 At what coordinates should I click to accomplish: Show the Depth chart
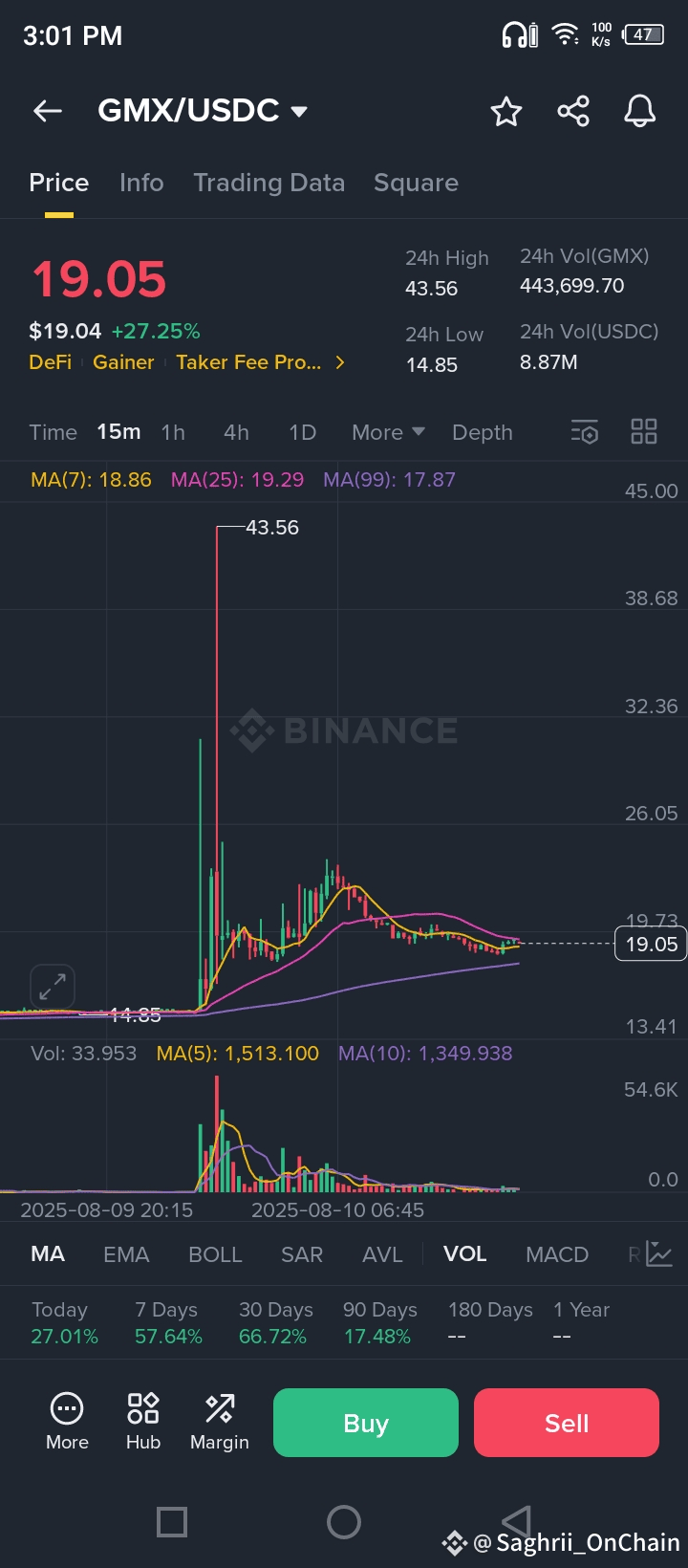pos(483,432)
